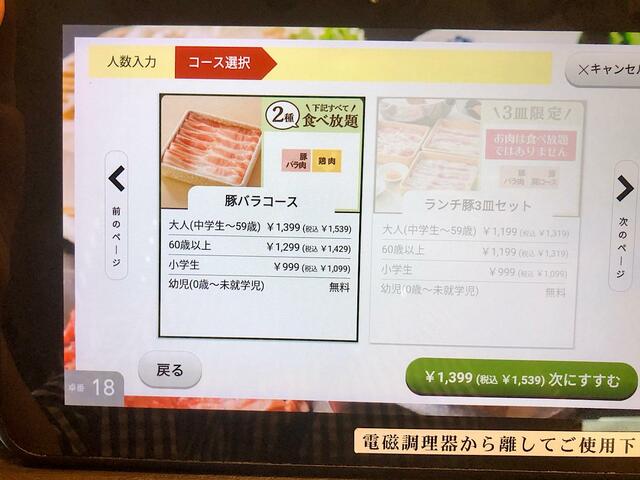Proceed with the green 次にすすむ button
Image resolution: width=640 pixels, height=480 pixels.
(x=520, y=381)
